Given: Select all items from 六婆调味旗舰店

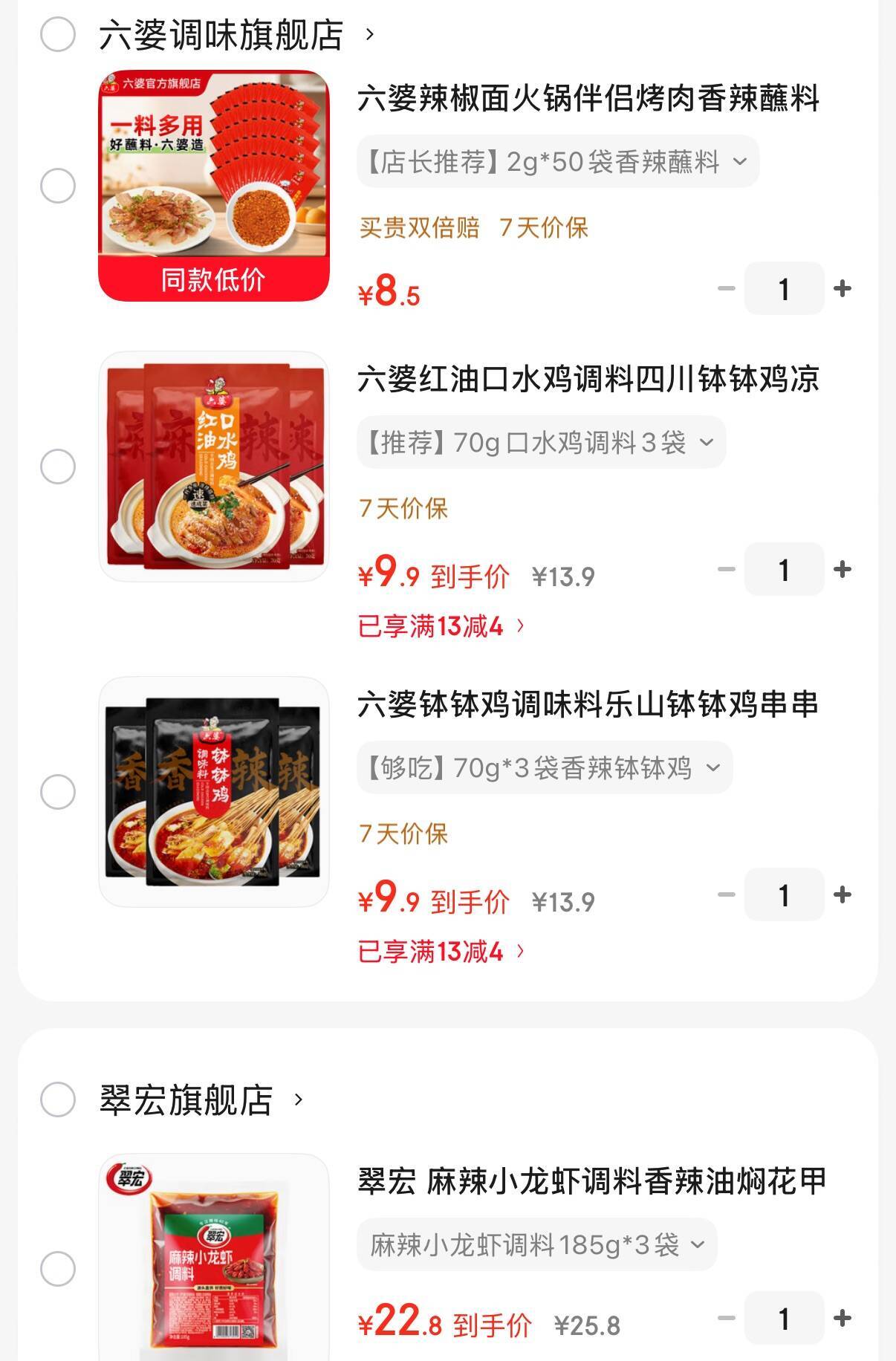Looking at the screenshot, I should click(58, 34).
